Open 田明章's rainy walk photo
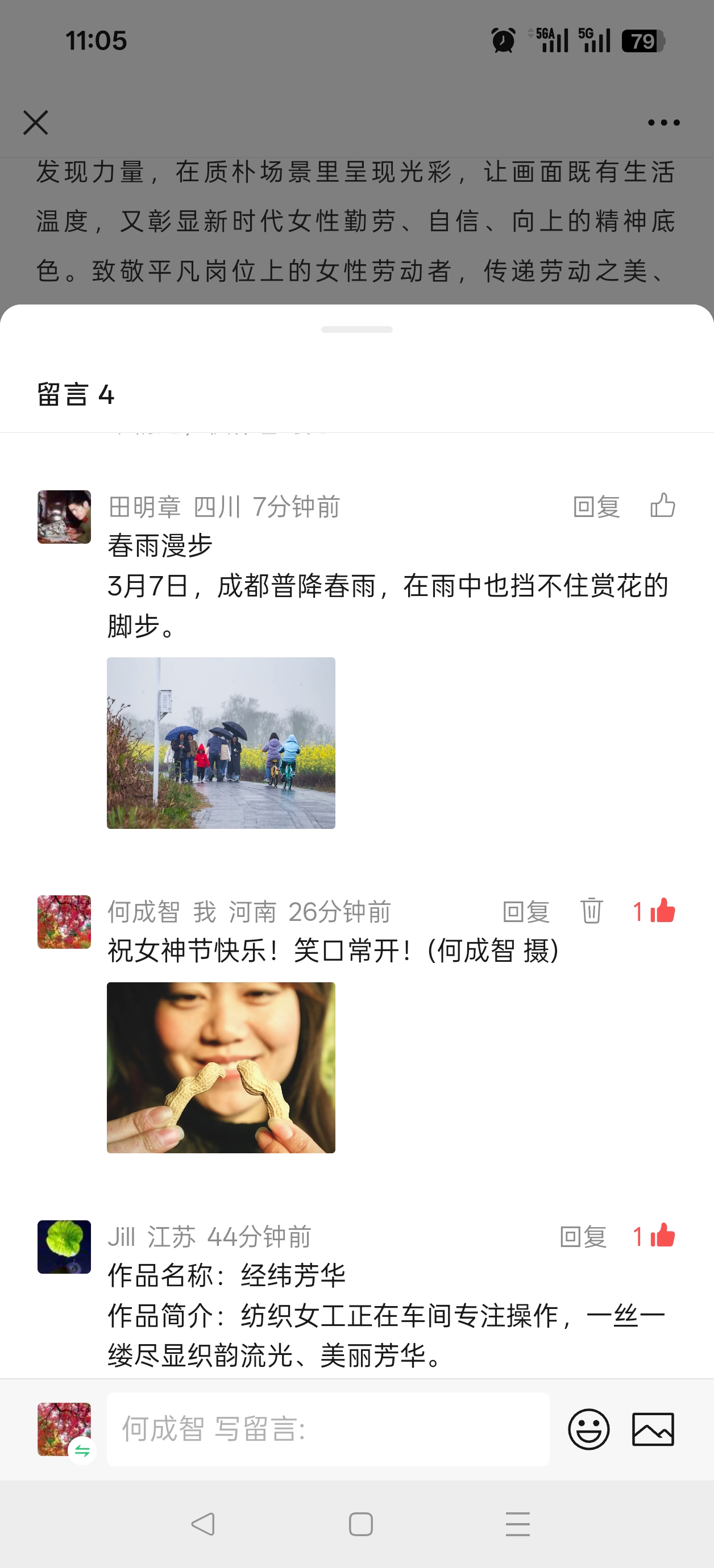Screen dimensions: 714x1568 [221, 743]
